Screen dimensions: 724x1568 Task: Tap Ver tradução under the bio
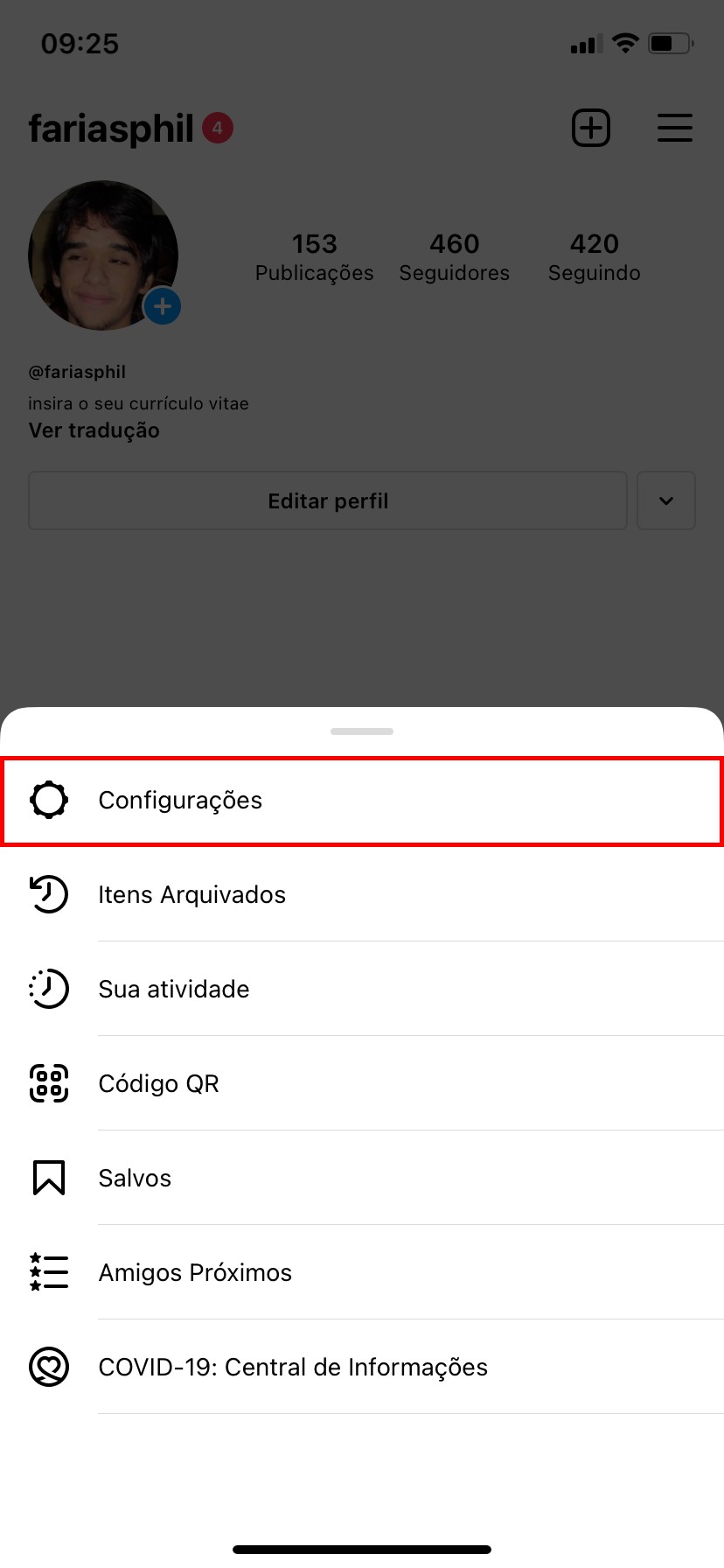pos(94,430)
